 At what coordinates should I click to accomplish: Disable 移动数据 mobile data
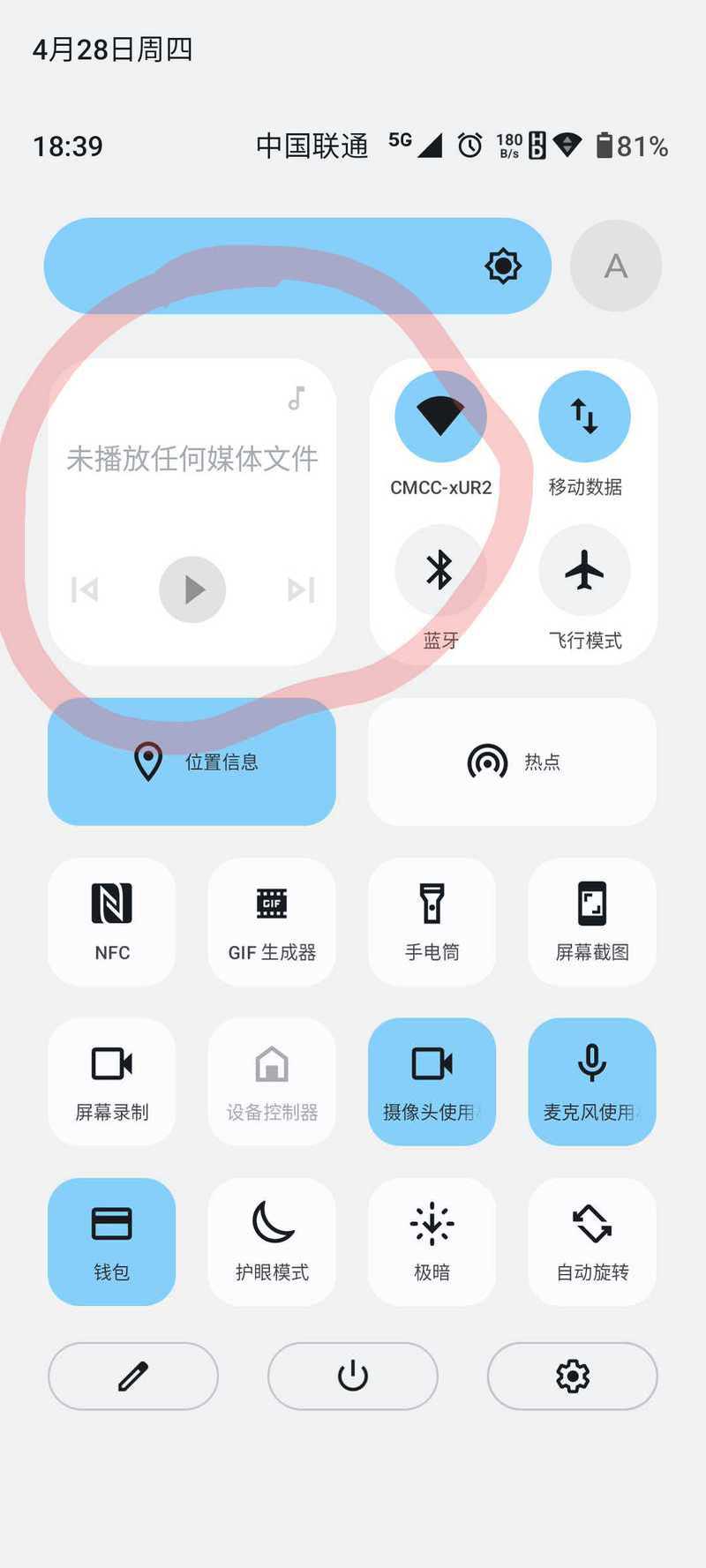(x=584, y=416)
